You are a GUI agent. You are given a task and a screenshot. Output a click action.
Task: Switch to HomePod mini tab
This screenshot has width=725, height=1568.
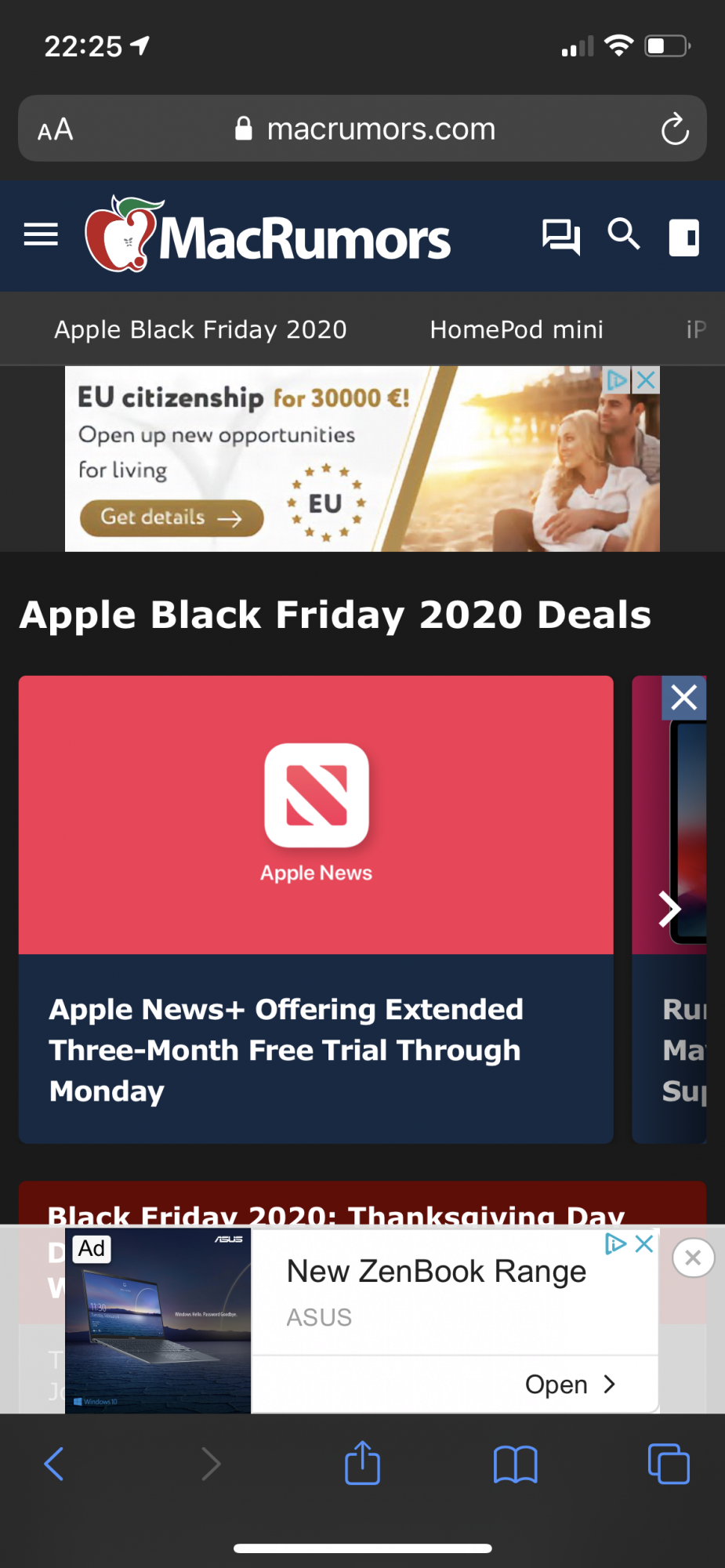pos(517,329)
